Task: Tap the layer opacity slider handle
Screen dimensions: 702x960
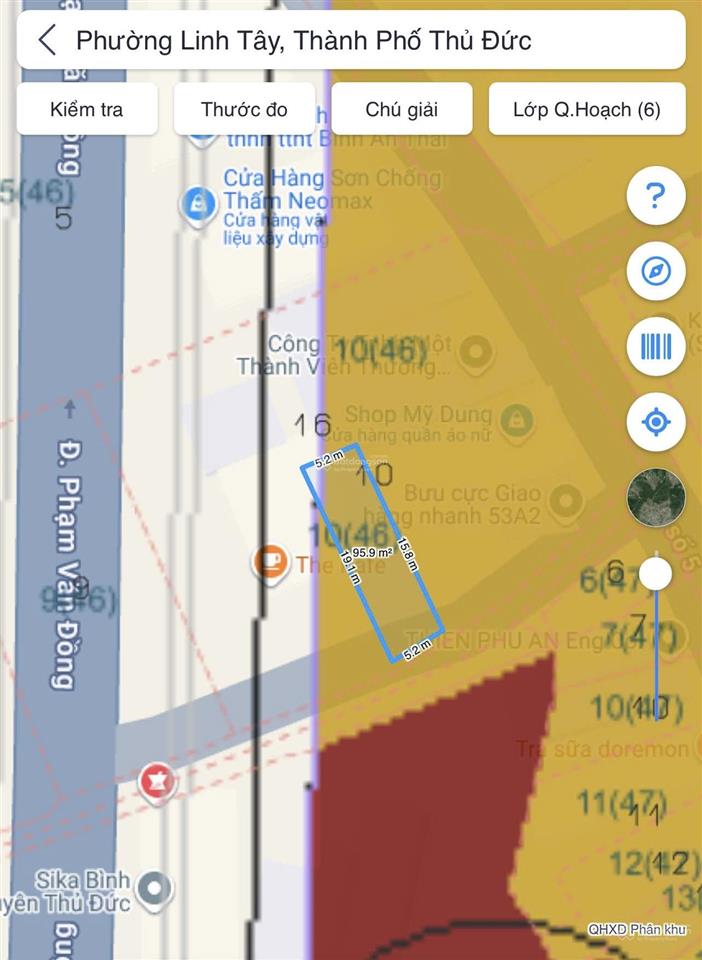Action: pos(656,574)
